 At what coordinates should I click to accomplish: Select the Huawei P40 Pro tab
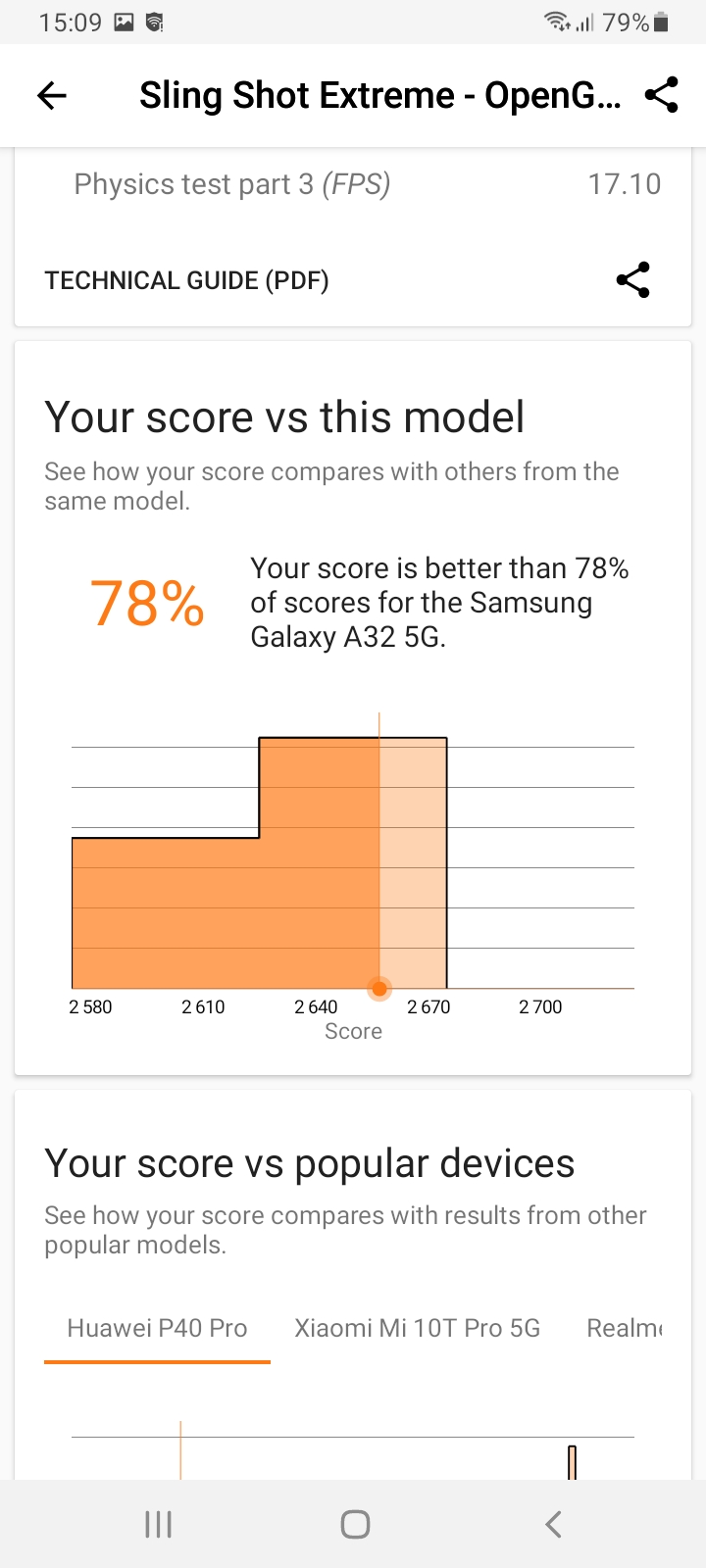click(157, 1328)
